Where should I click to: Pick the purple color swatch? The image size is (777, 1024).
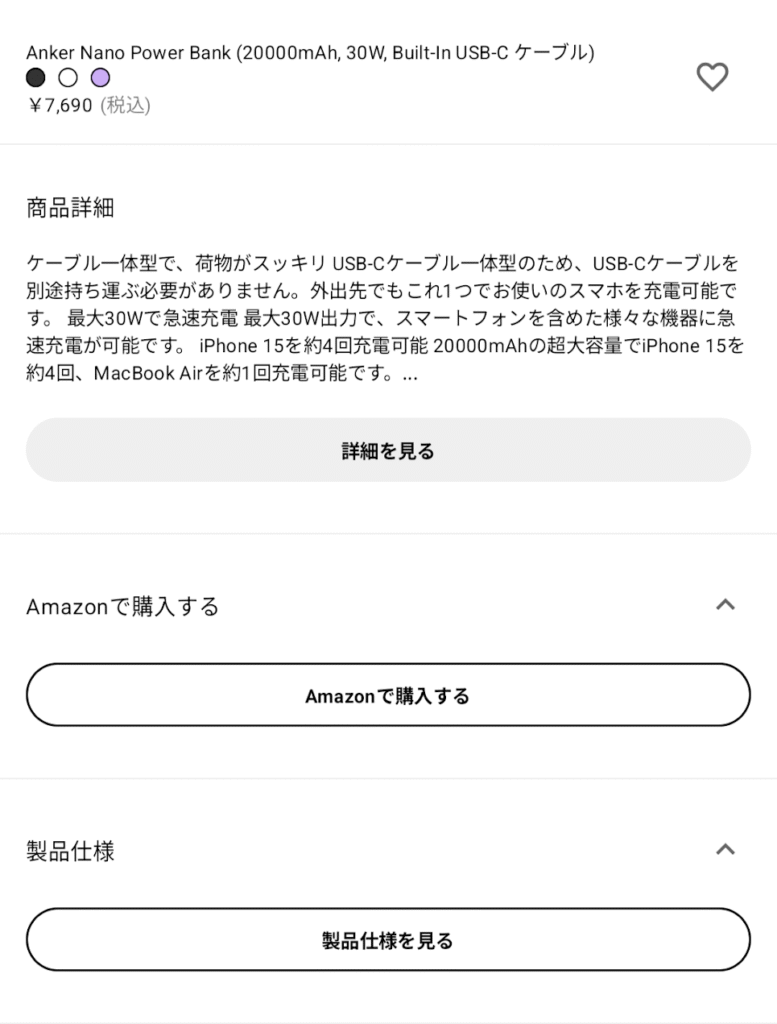[x=100, y=78]
